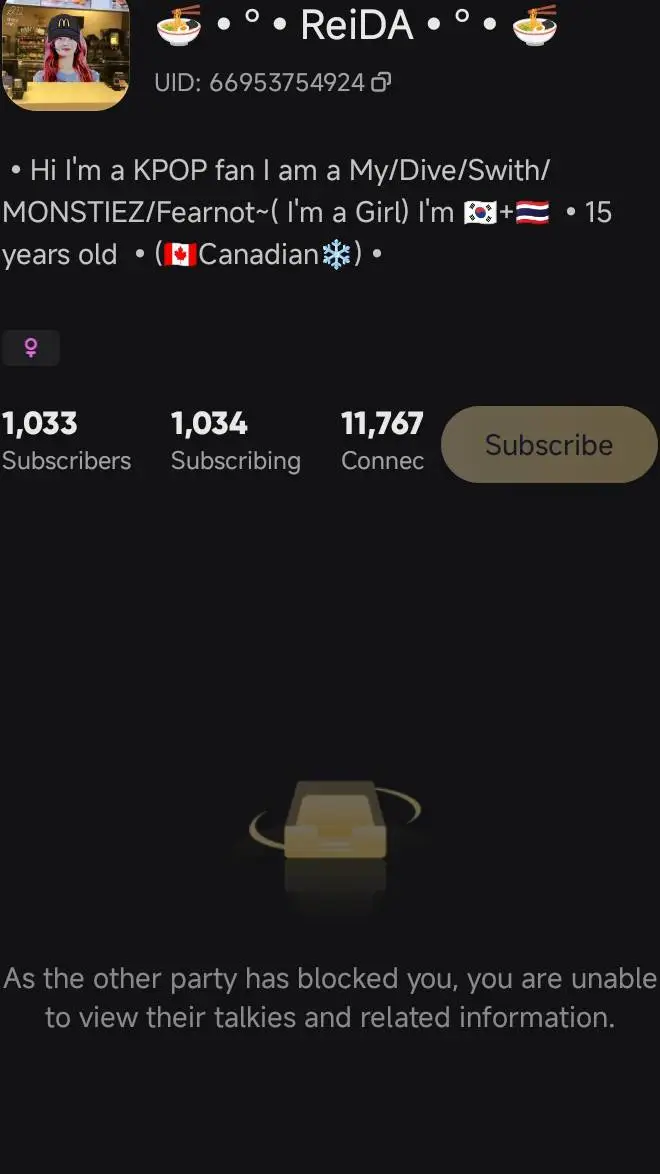The height and width of the screenshot is (1174, 660).
Task: Copy the UID with the copy icon
Action: (380, 83)
